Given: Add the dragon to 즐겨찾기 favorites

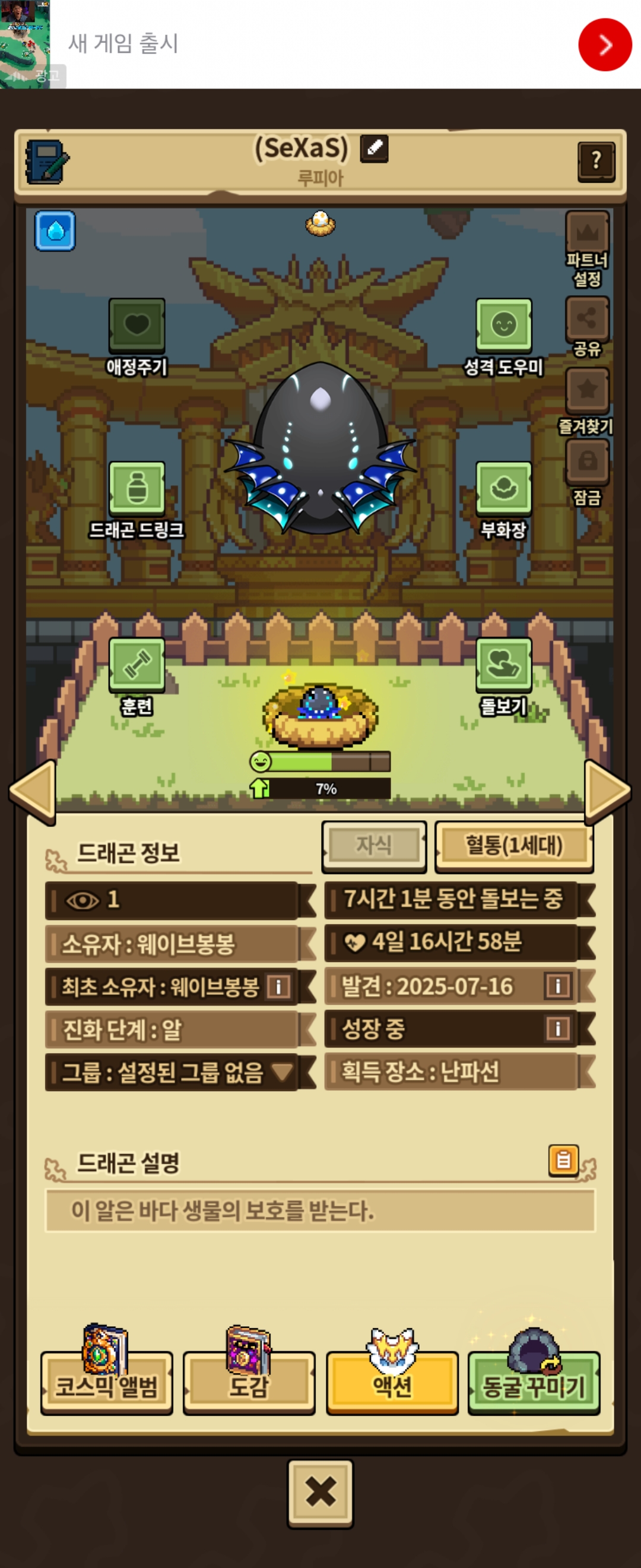Looking at the screenshot, I should tap(587, 391).
